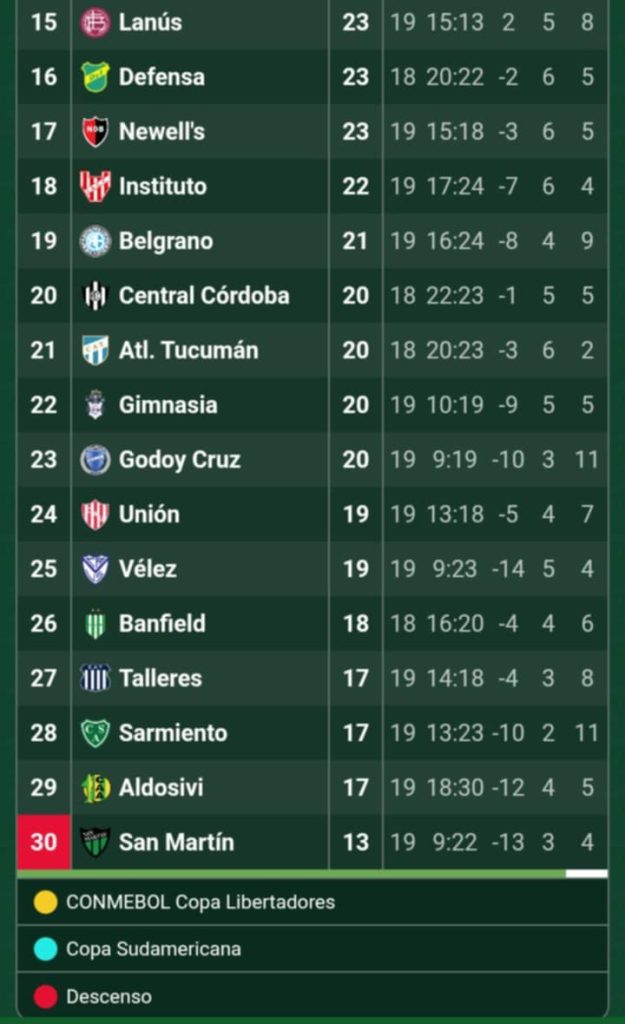The width and height of the screenshot is (625, 1024).
Task: Select Atl. Tucumán in the table
Action: (x=188, y=350)
